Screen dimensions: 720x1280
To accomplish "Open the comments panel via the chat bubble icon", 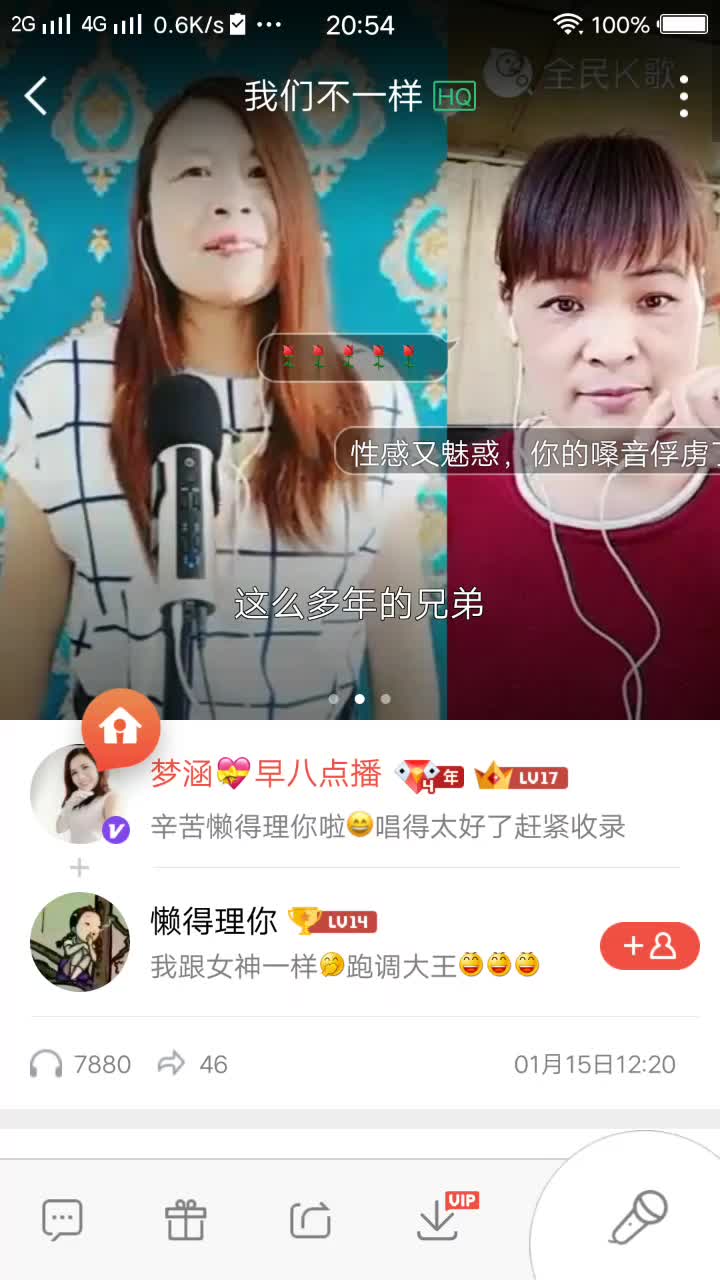I will [61, 1218].
